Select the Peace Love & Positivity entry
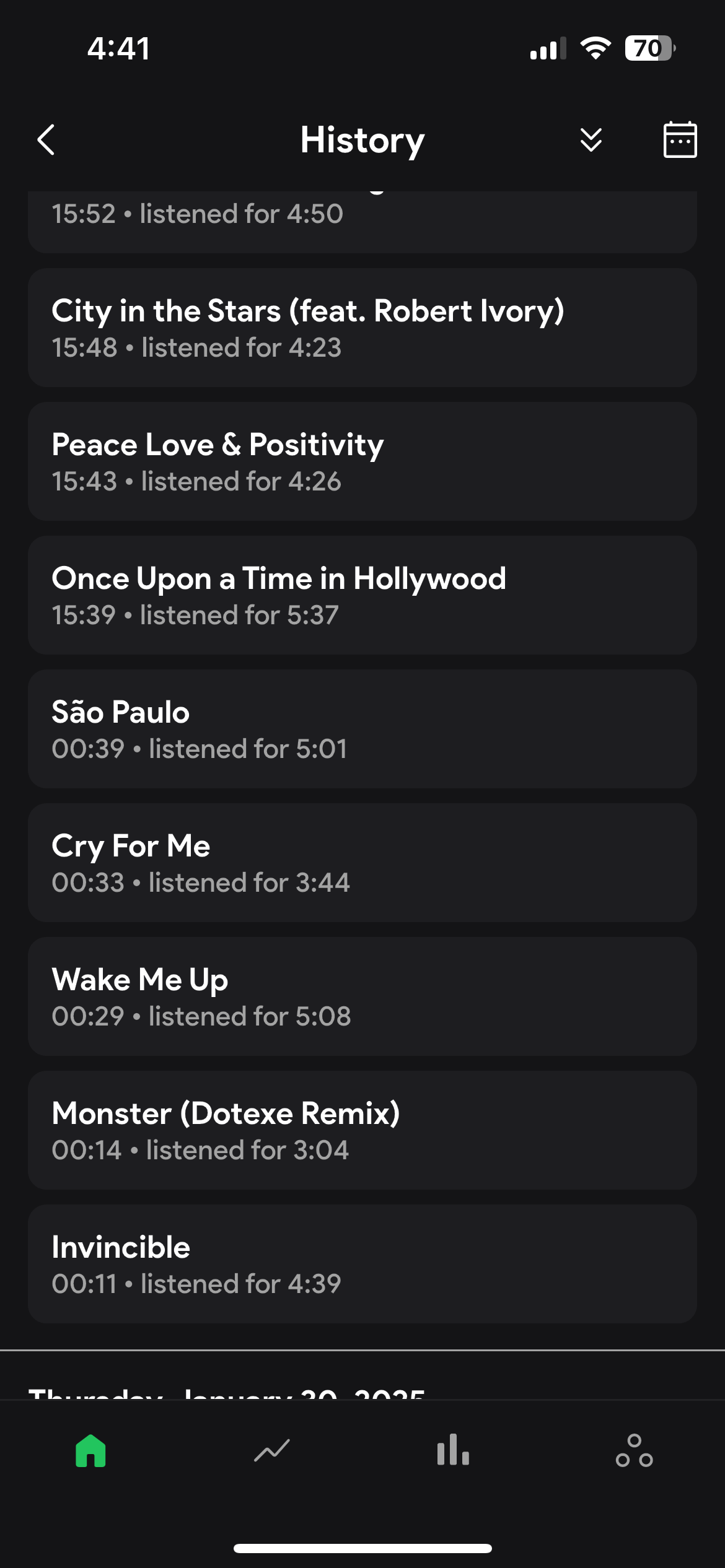 tap(362, 461)
